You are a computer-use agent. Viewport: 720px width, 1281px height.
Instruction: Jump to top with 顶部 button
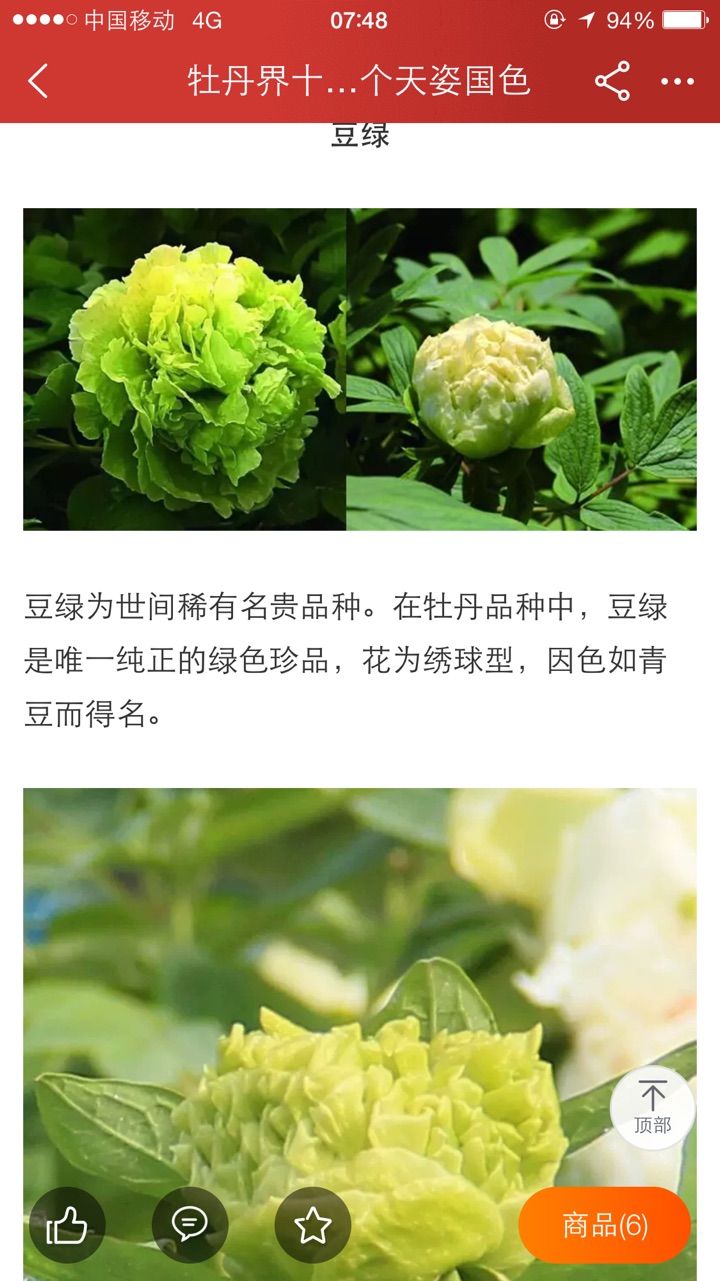(652, 1108)
